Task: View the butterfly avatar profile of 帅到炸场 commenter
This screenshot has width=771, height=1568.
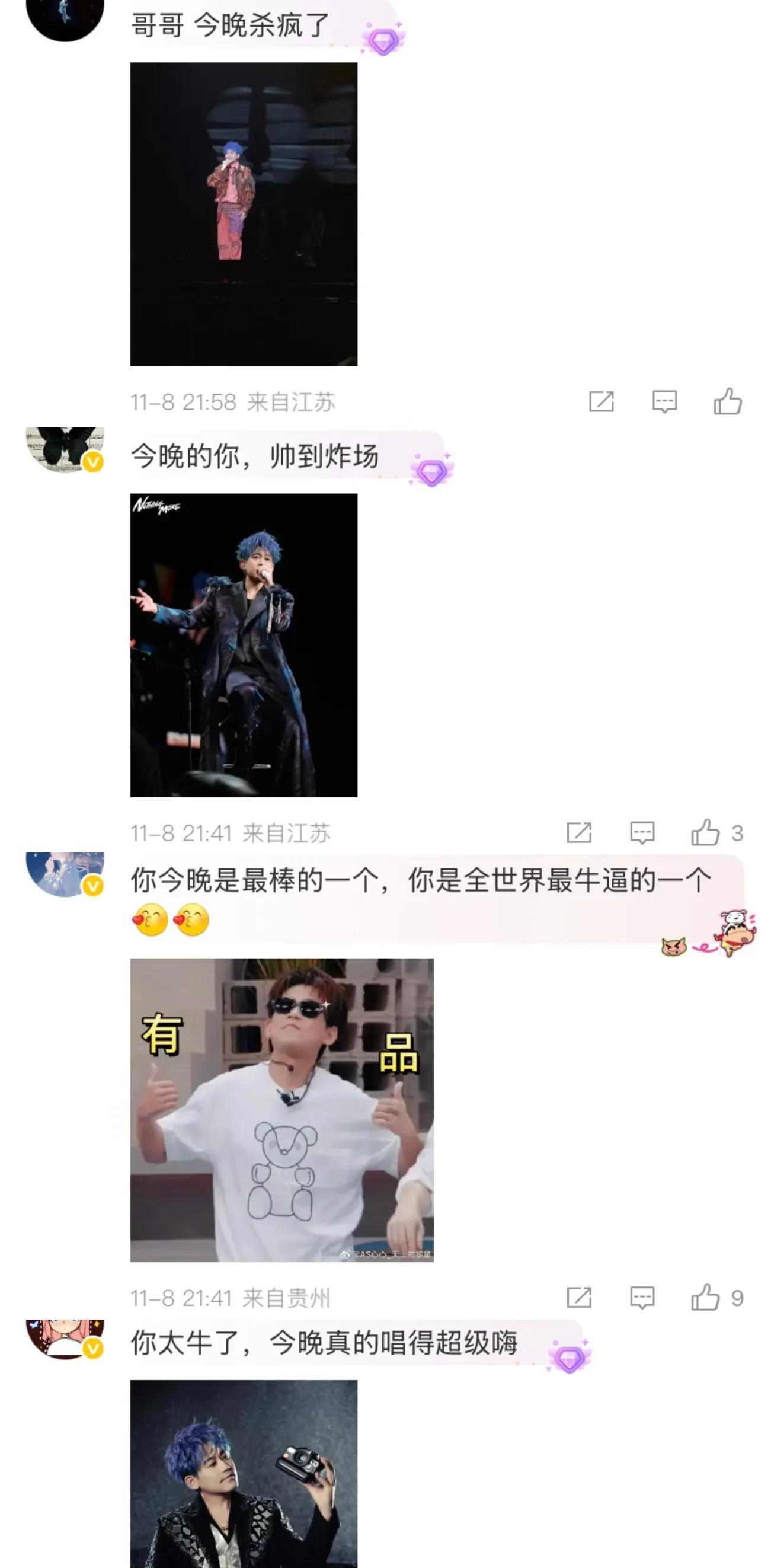Action: [65, 449]
